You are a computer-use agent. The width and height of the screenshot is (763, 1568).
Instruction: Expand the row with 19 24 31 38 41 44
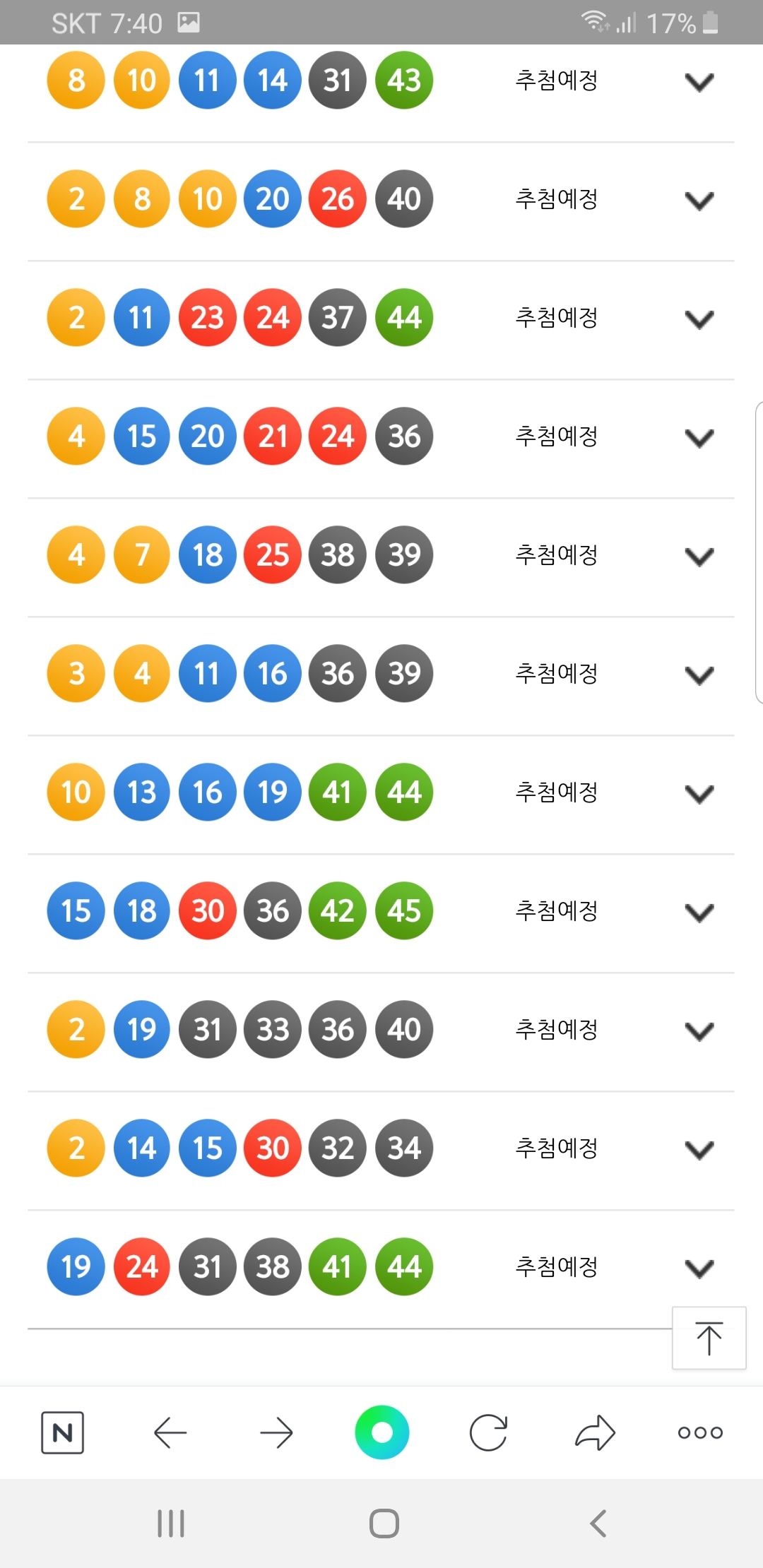[699, 1269]
